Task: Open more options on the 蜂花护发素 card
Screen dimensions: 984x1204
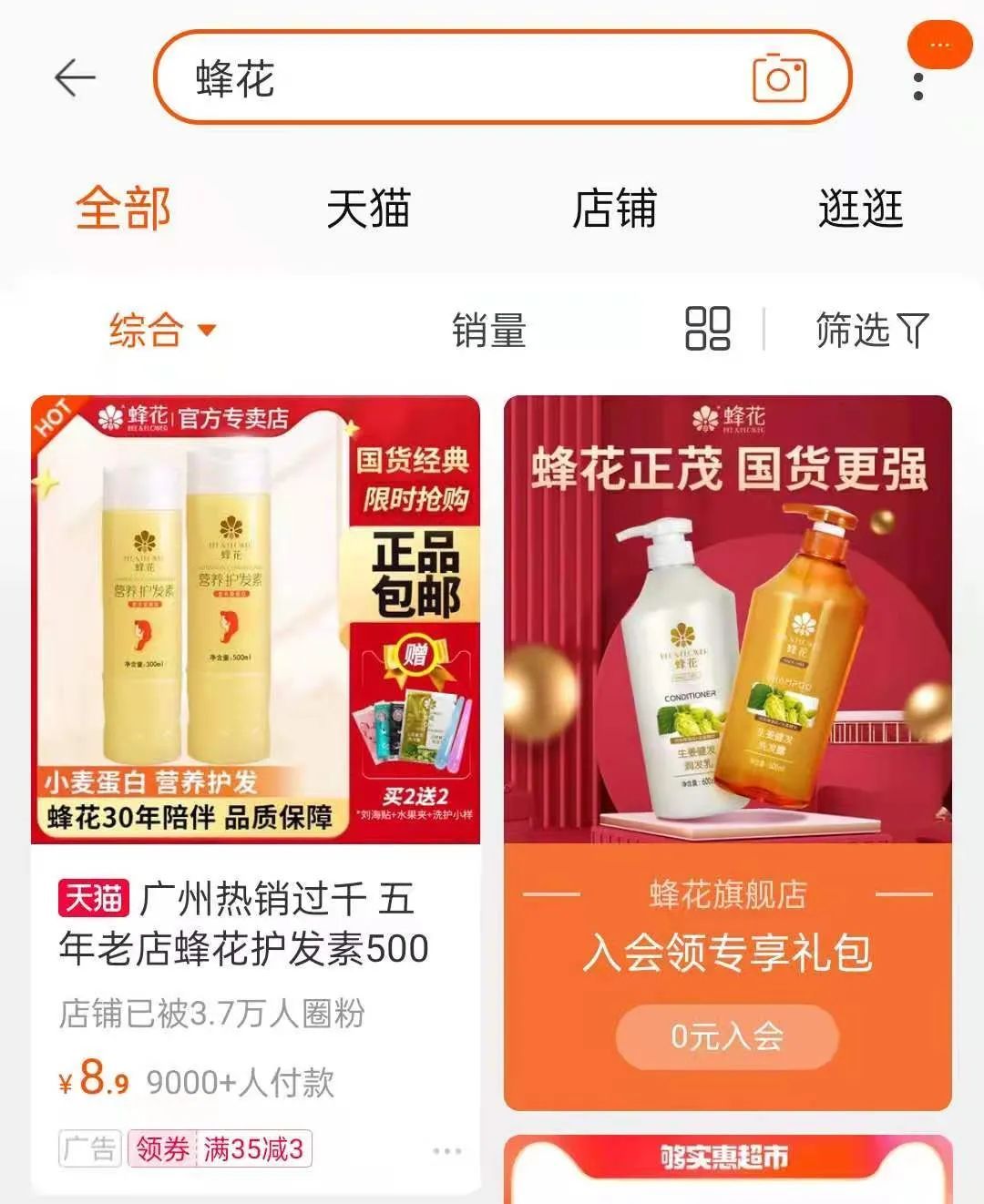Action: 446,1151
